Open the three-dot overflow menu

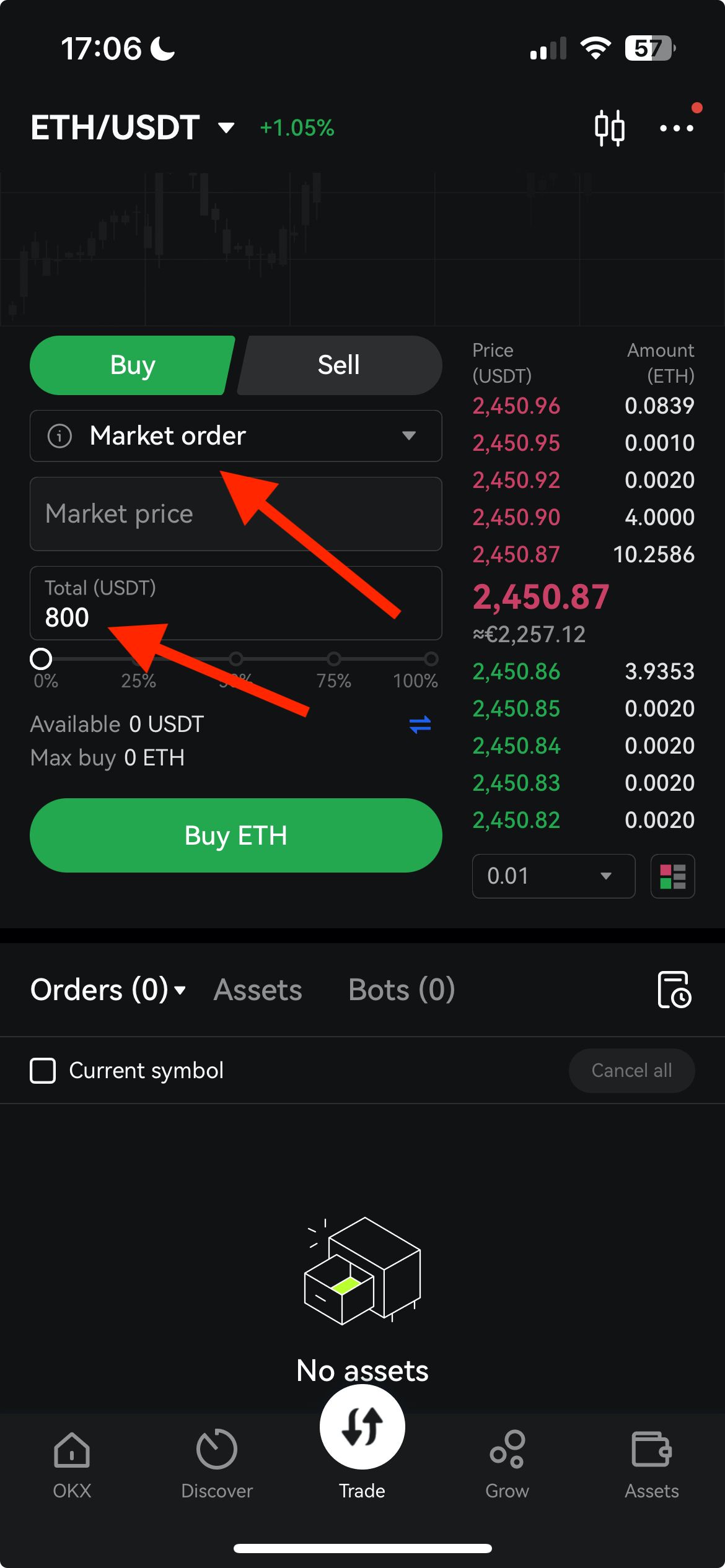[677, 128]
